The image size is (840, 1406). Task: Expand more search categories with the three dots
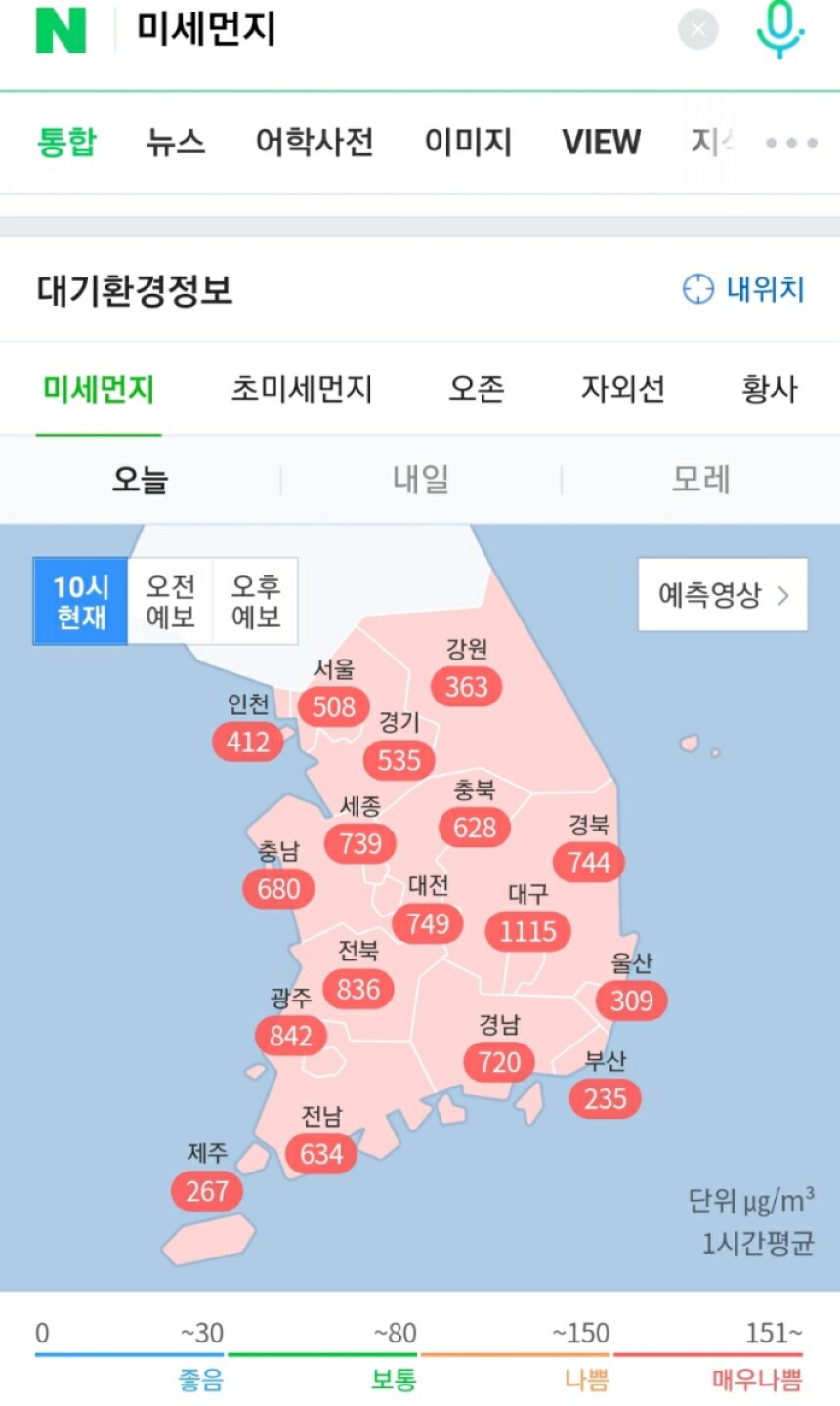pos(791,143)
